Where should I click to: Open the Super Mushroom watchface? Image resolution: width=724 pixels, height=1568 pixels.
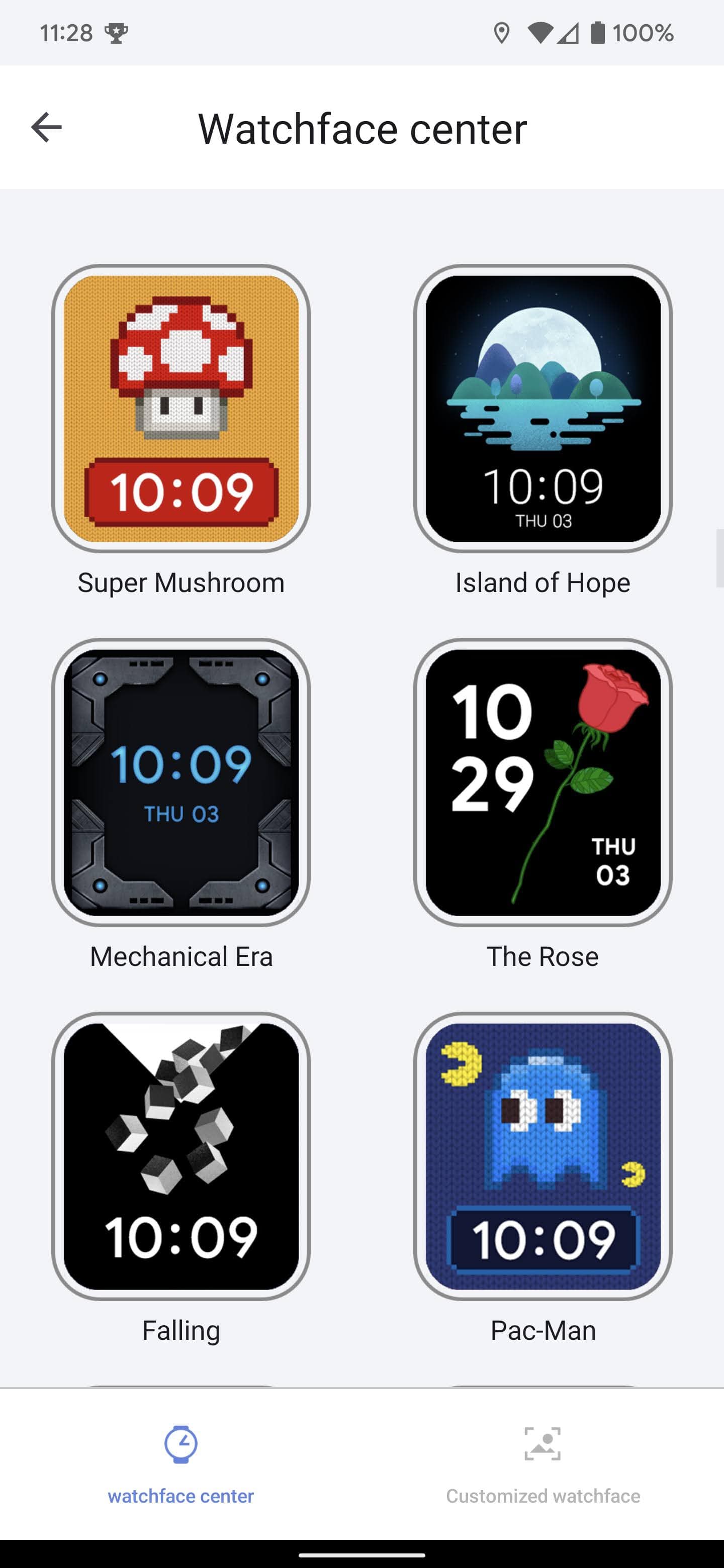[181, 409]
